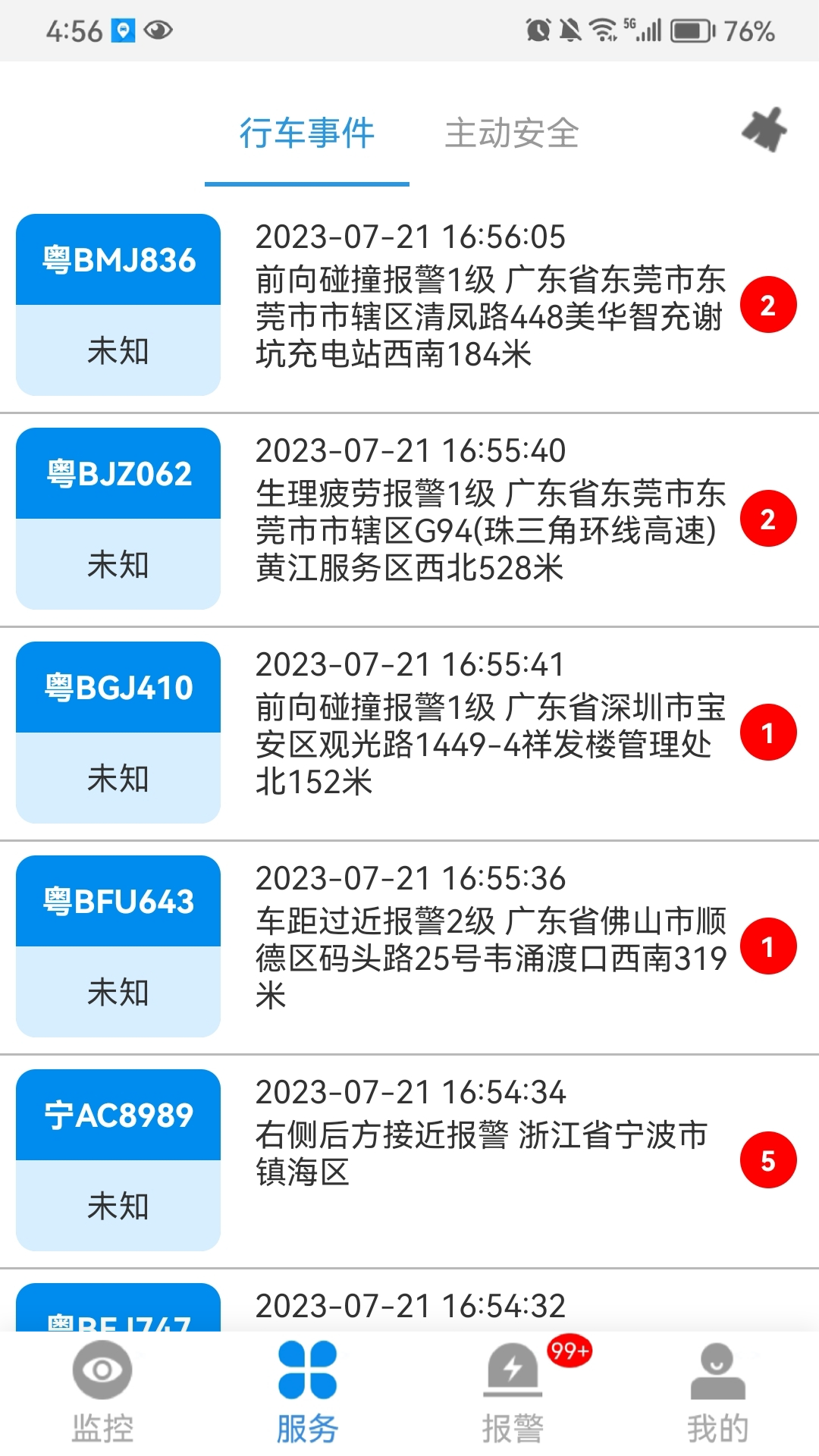Tap 未知 status under 宁AC8989
Image resolution: width=819 pixels, height=1456 pixels.
click(117, 1206)
